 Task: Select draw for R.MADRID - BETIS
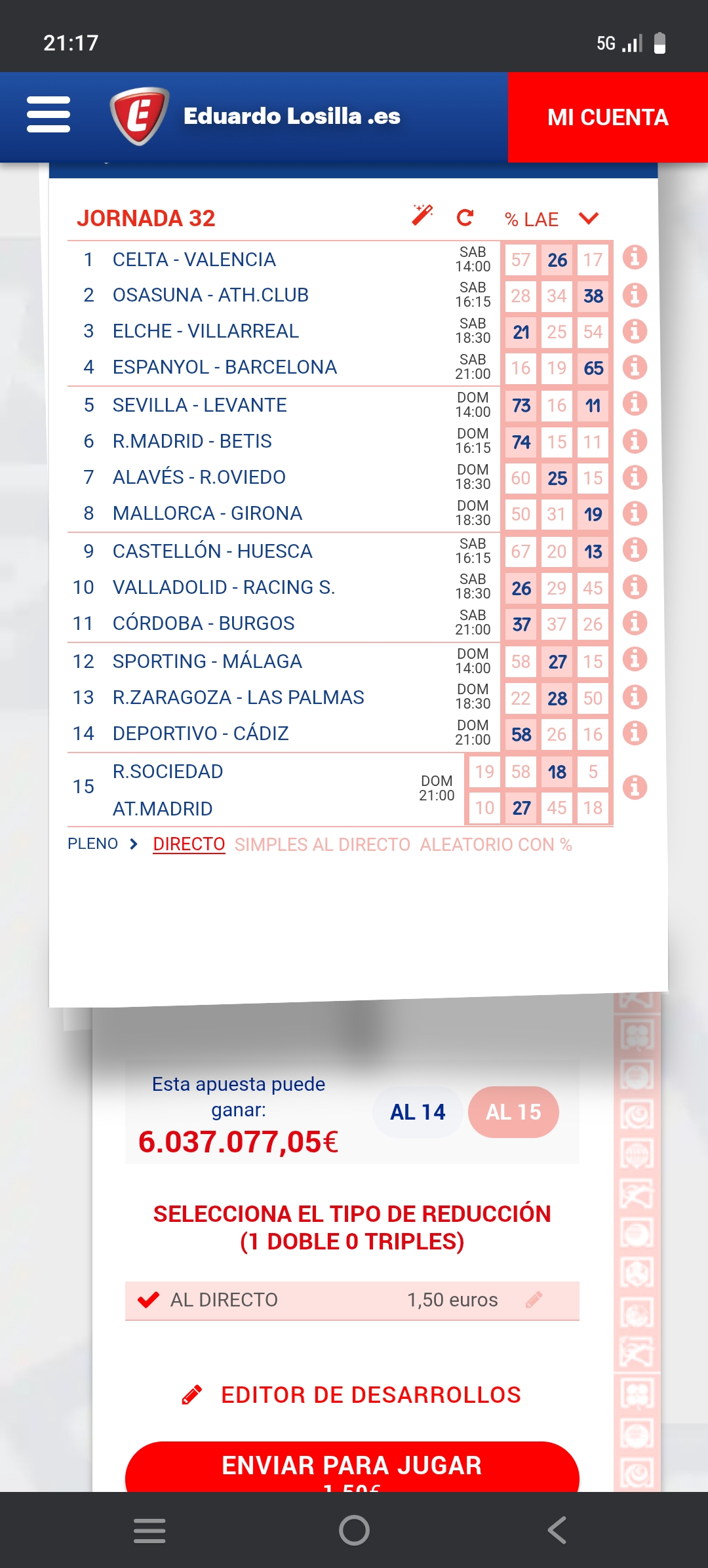pyautogui.click(x=557, y=442)
